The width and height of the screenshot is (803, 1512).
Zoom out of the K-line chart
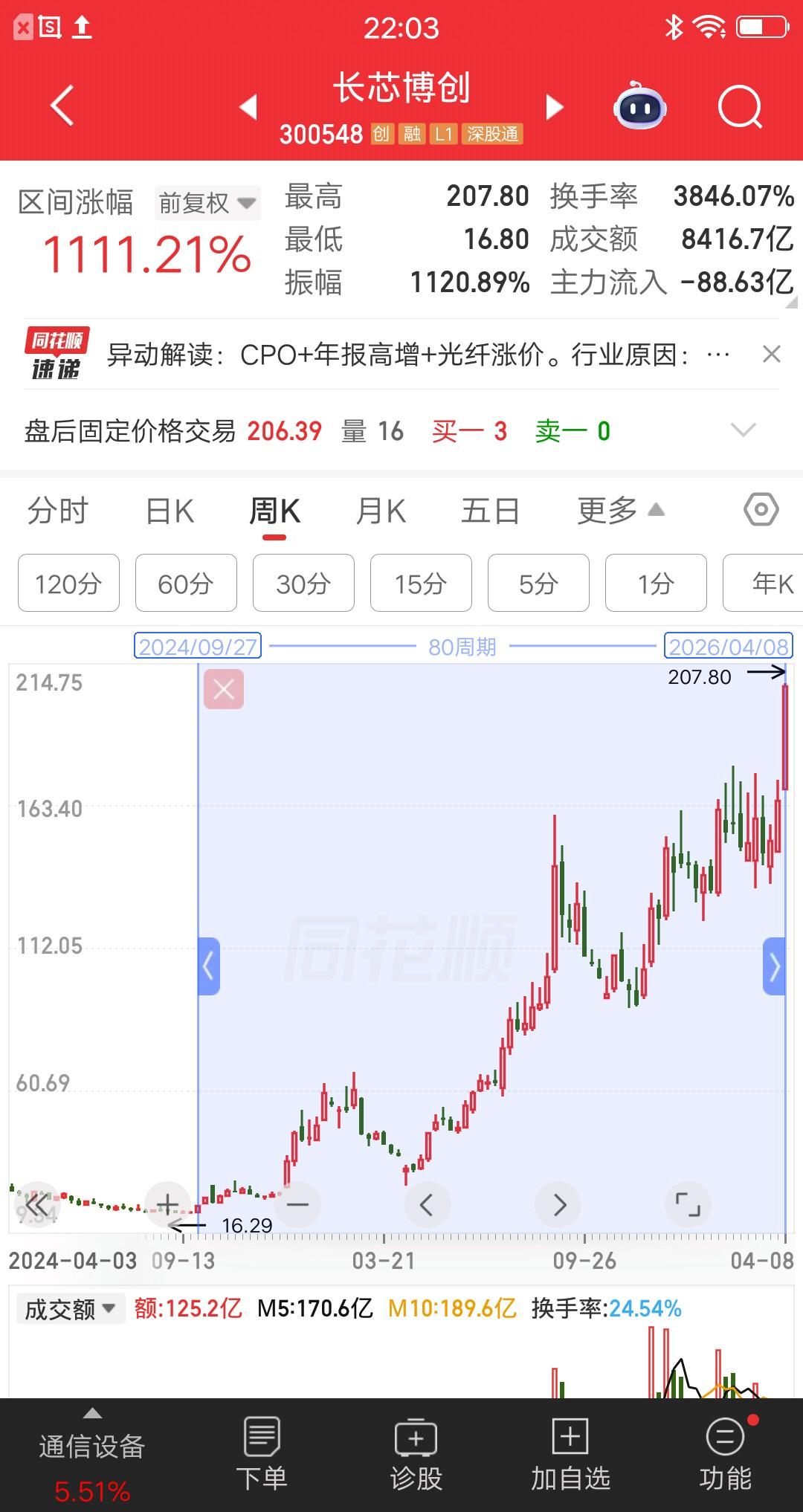[297, 1204]
